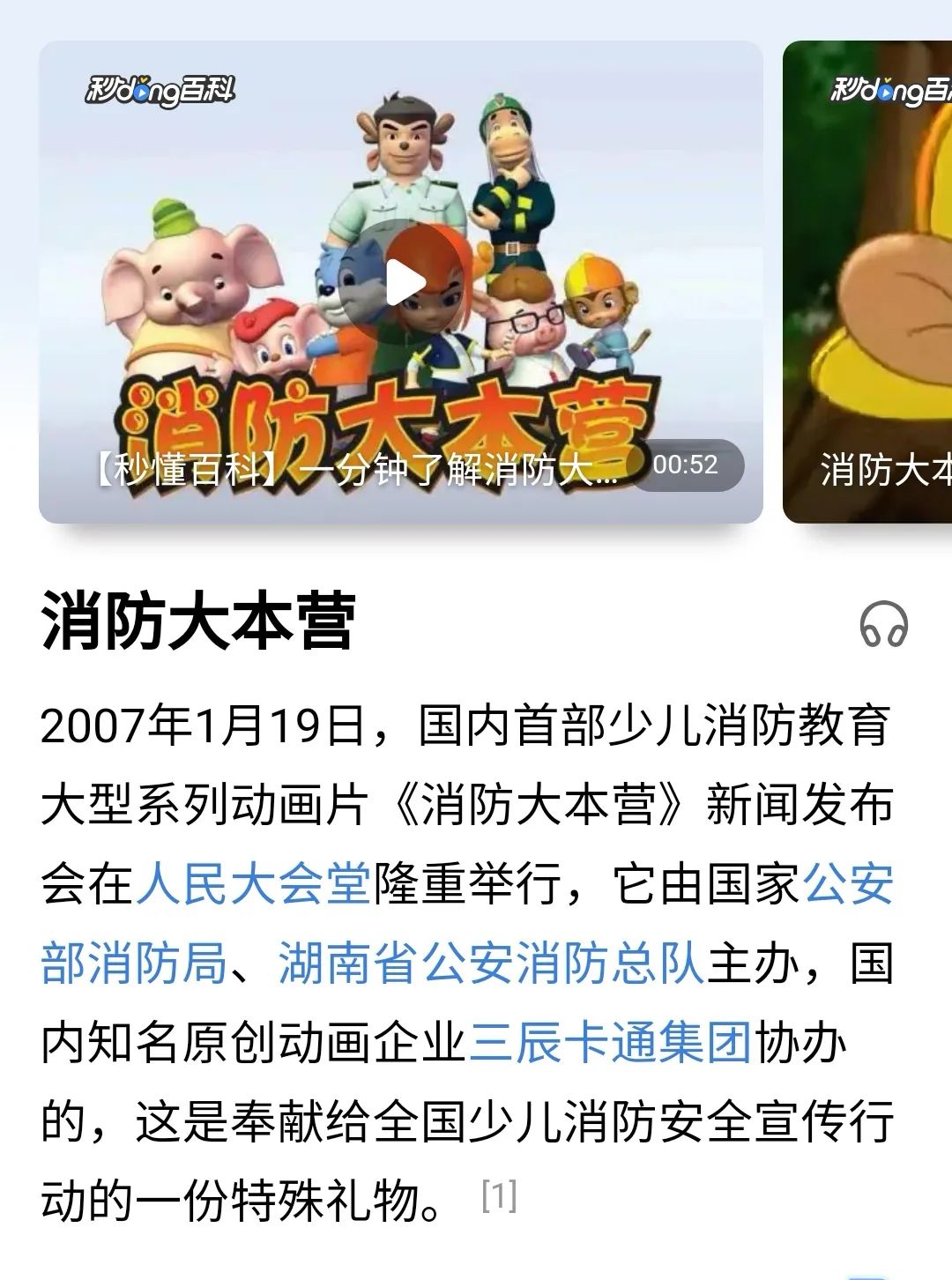Viewport: 952px width, 1280px height.
Task: Open the 三辰卡通集团 link
Action: coord(610,1042)
